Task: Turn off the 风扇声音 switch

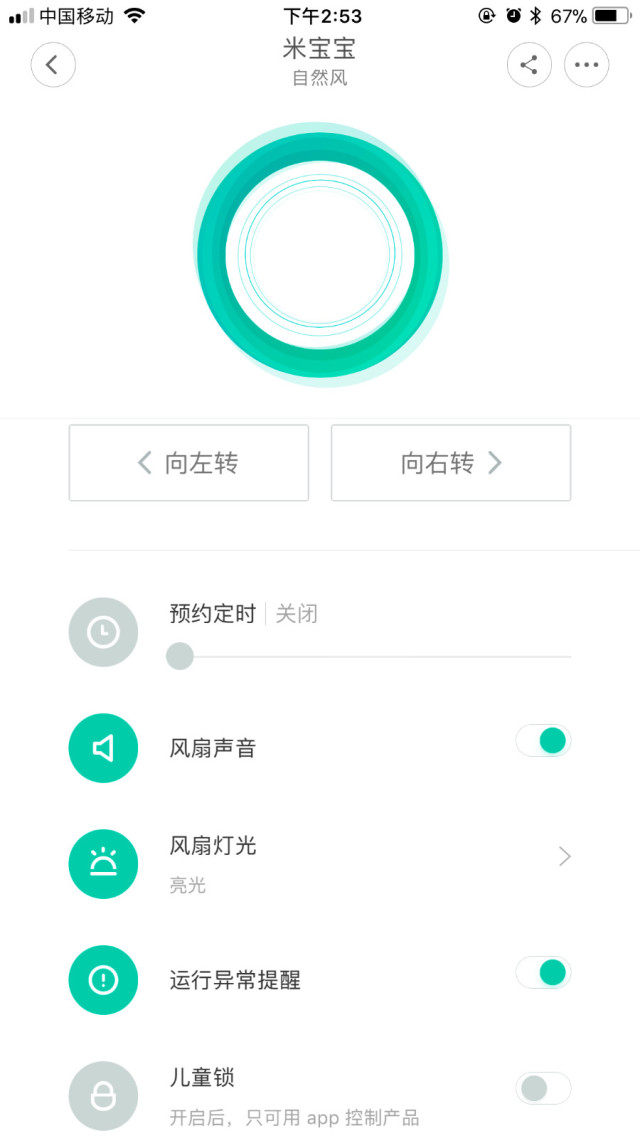Action: point(543,741)
